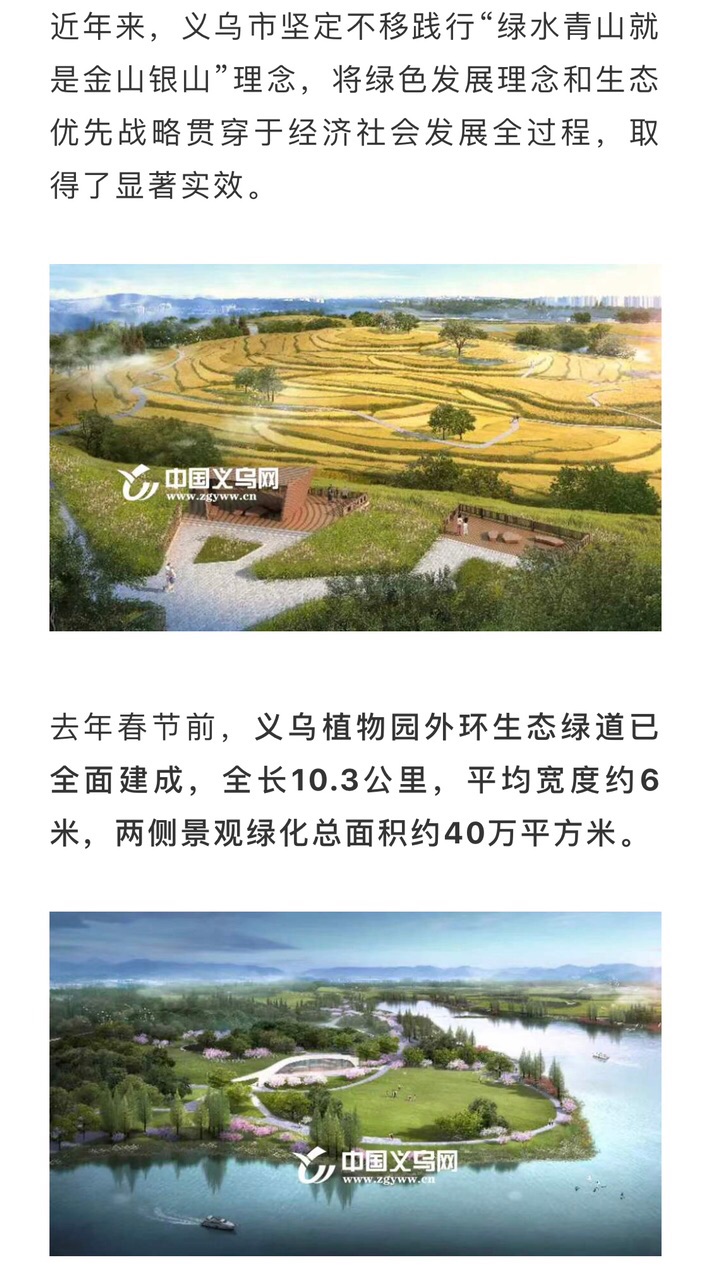
Task: View the lakeside park picture full screen
Action: [x=355, y=1083]
